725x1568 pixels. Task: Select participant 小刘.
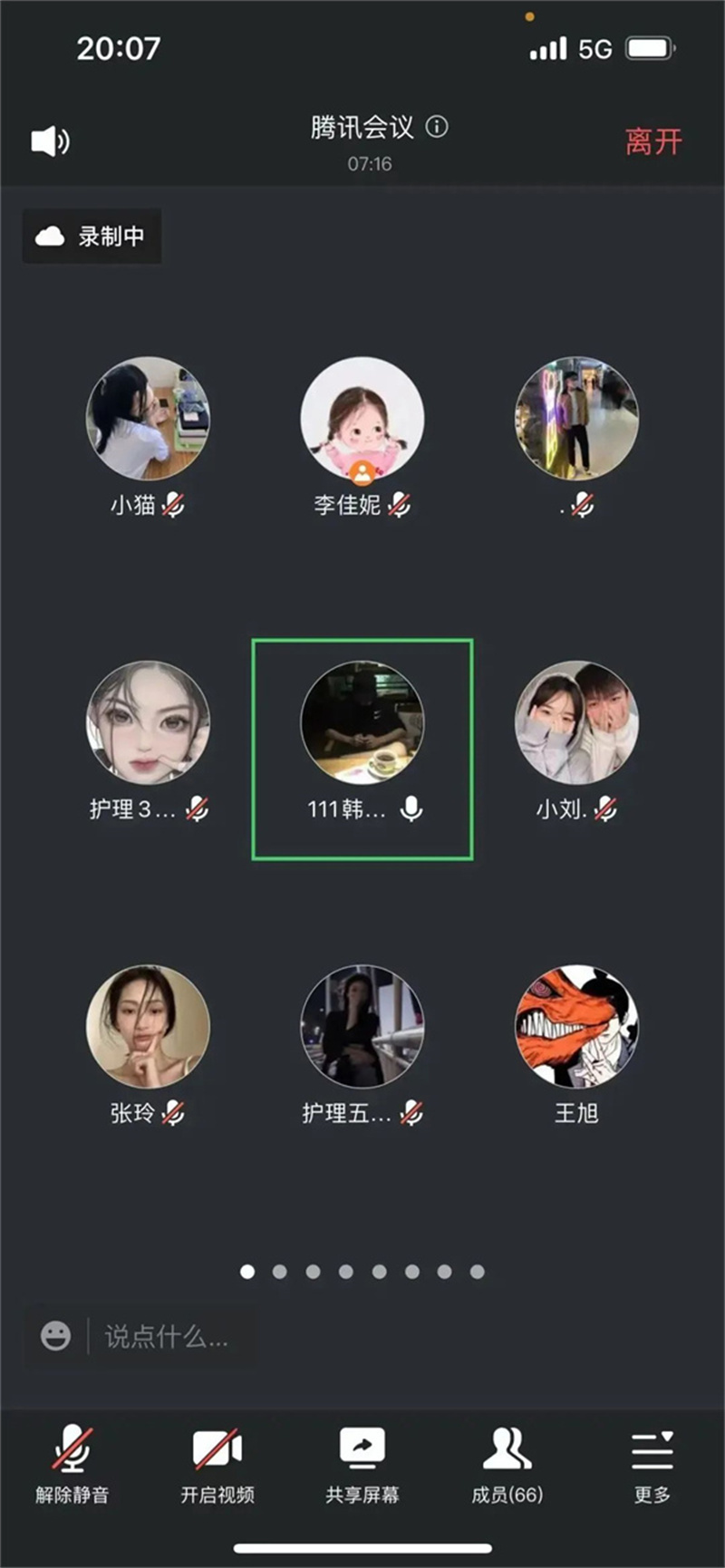576,722
